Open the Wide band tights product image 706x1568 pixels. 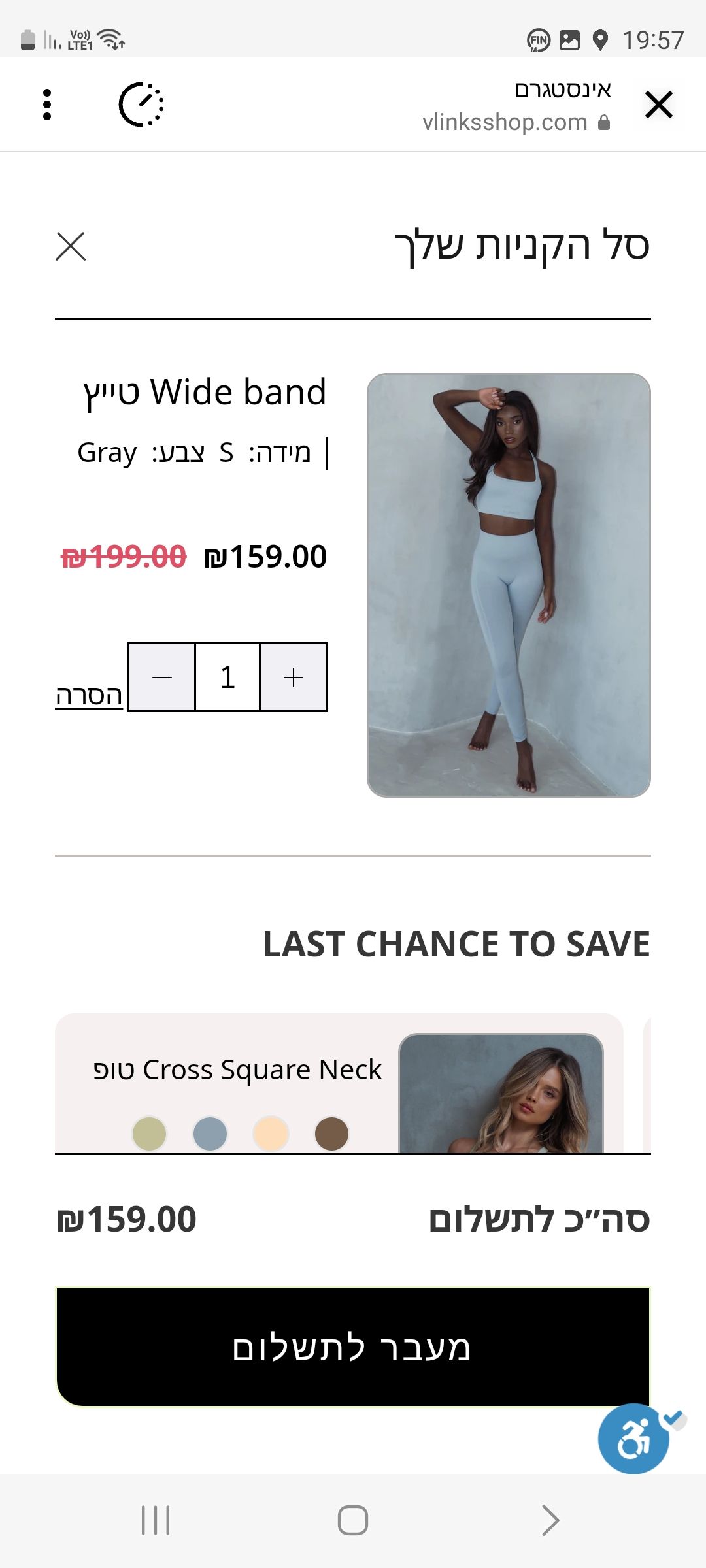coord(509,585)
